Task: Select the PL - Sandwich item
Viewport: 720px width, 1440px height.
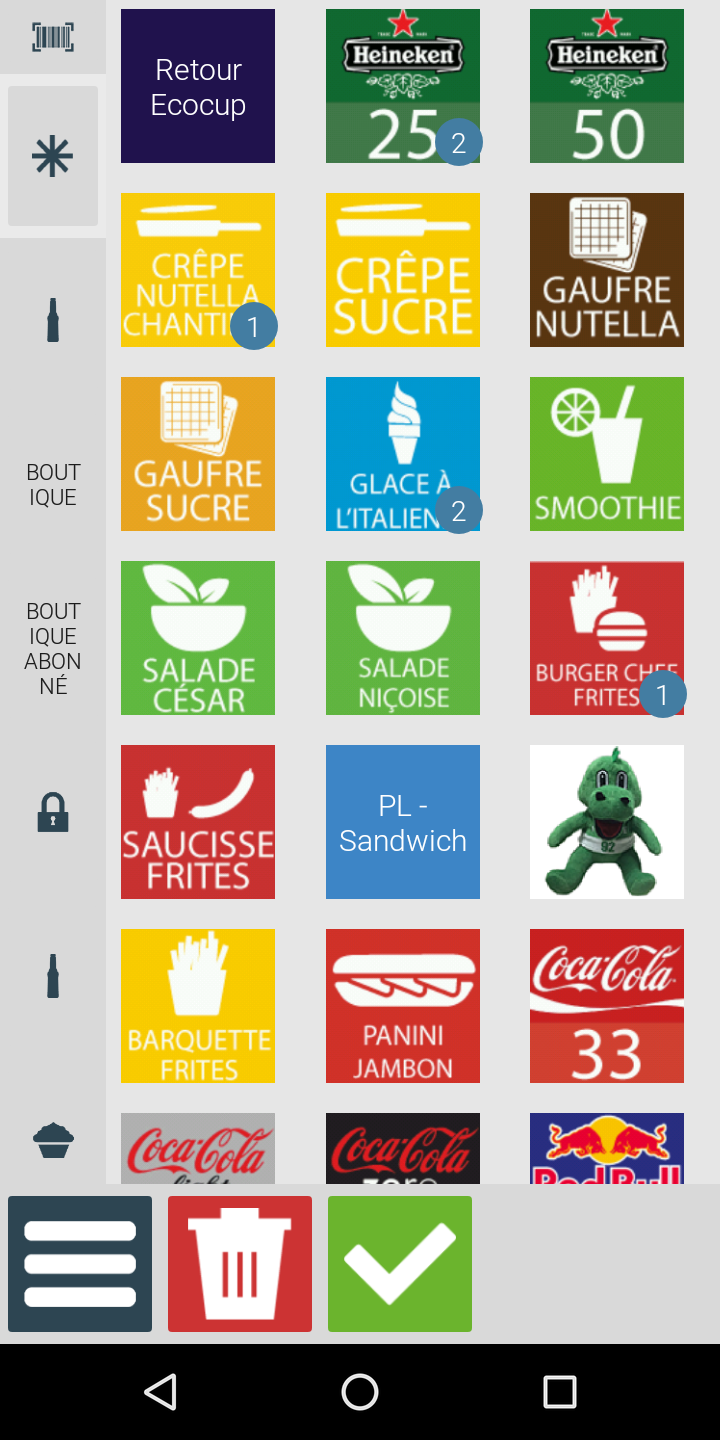Action: (x=403, y=822)
